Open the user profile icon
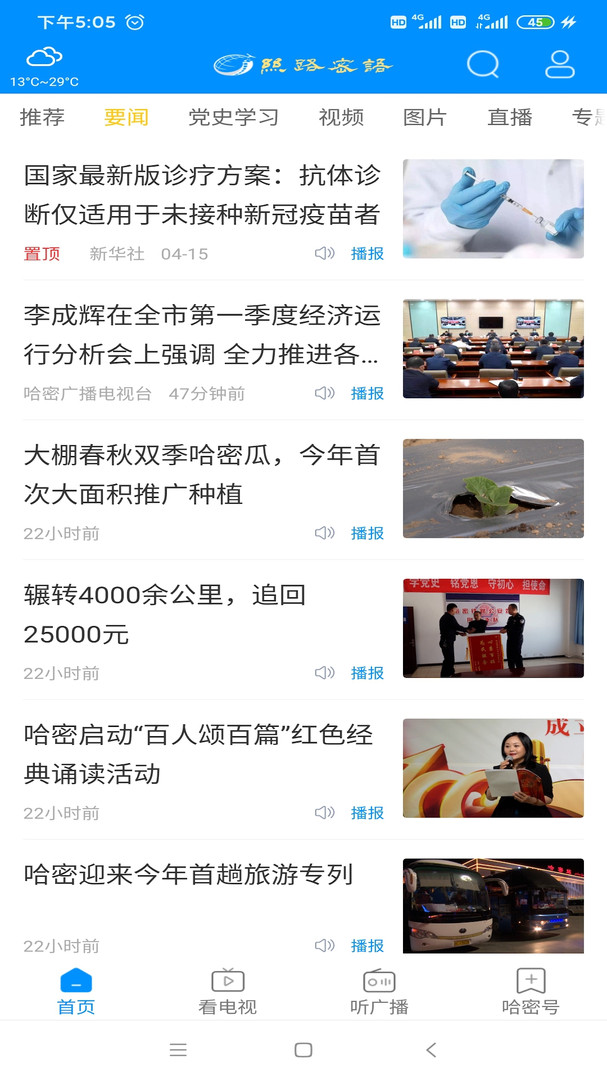This screenshot has width=607, height=1080. point(559,65)
